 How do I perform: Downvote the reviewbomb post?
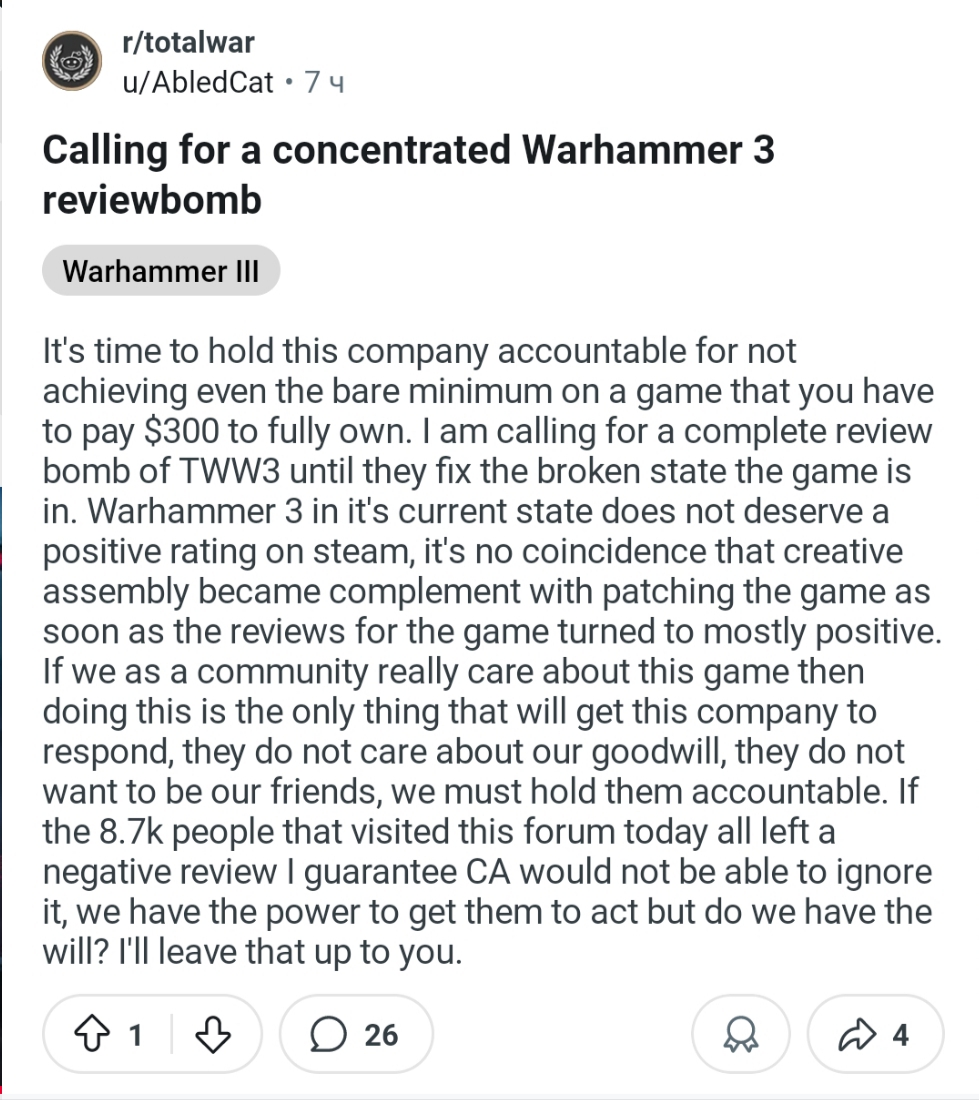coord(211,1034)
